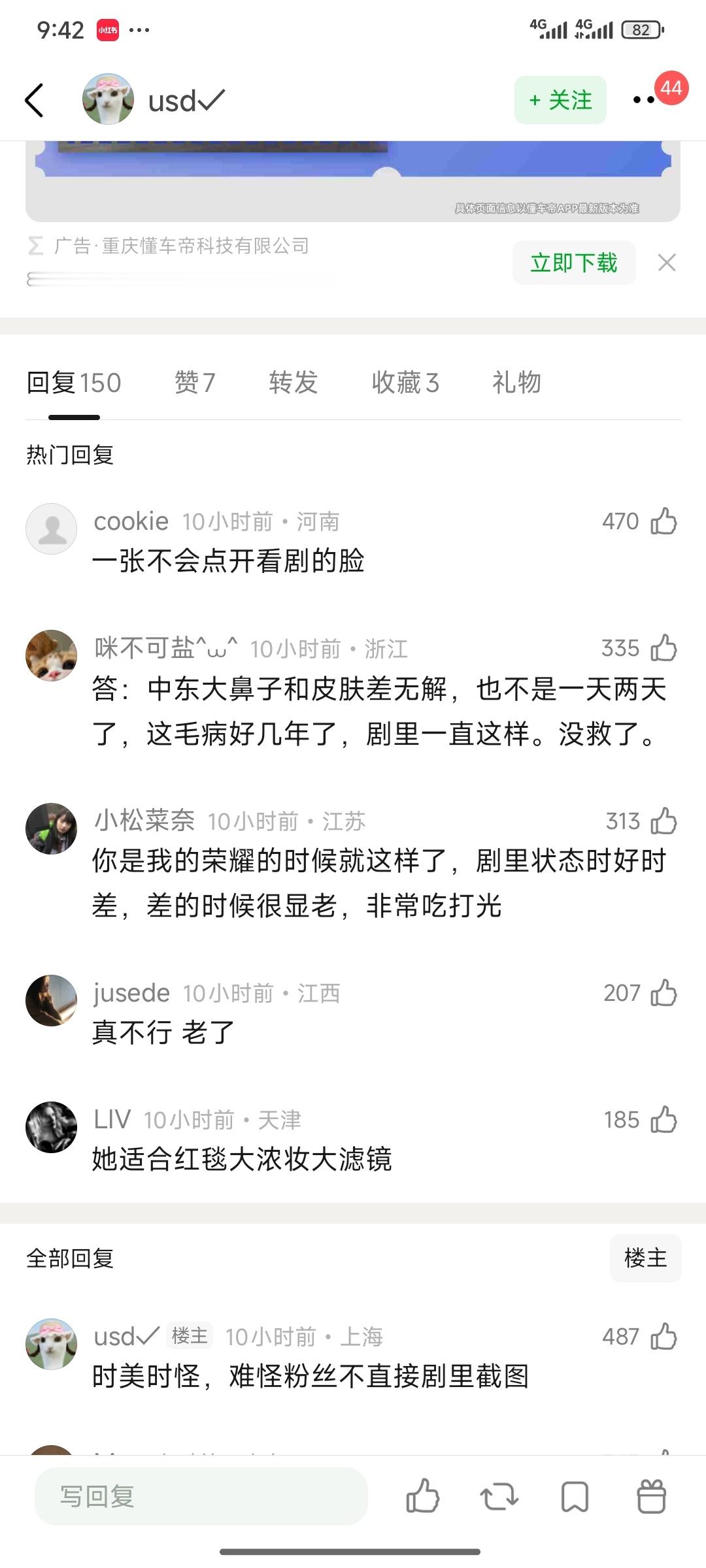
Task: Toggle follow on user usd
Action: click(560, 99)
